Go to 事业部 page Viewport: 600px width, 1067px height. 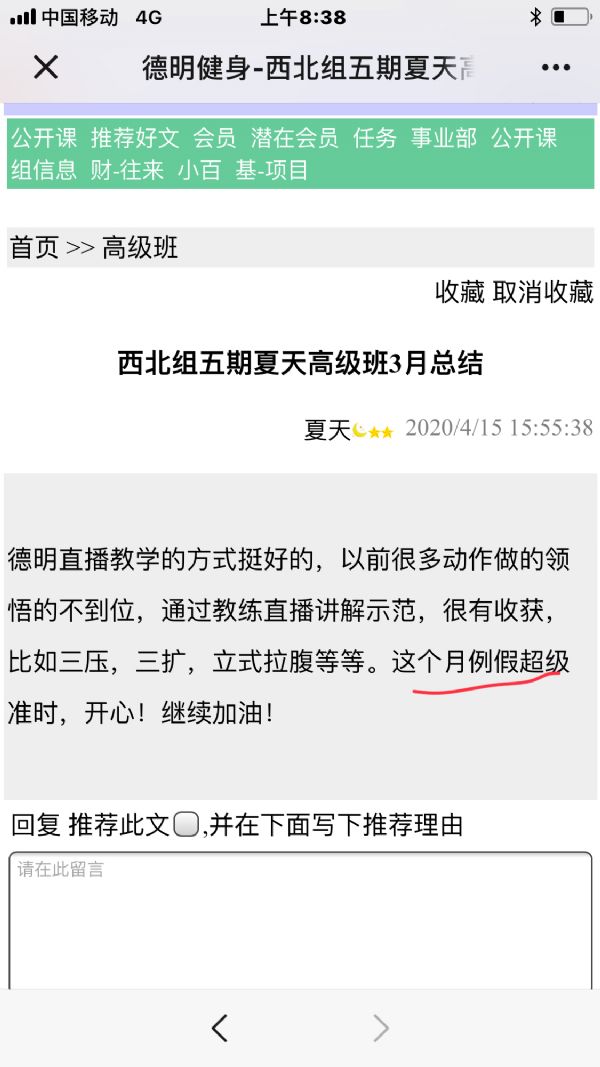[x=444, y=138]
